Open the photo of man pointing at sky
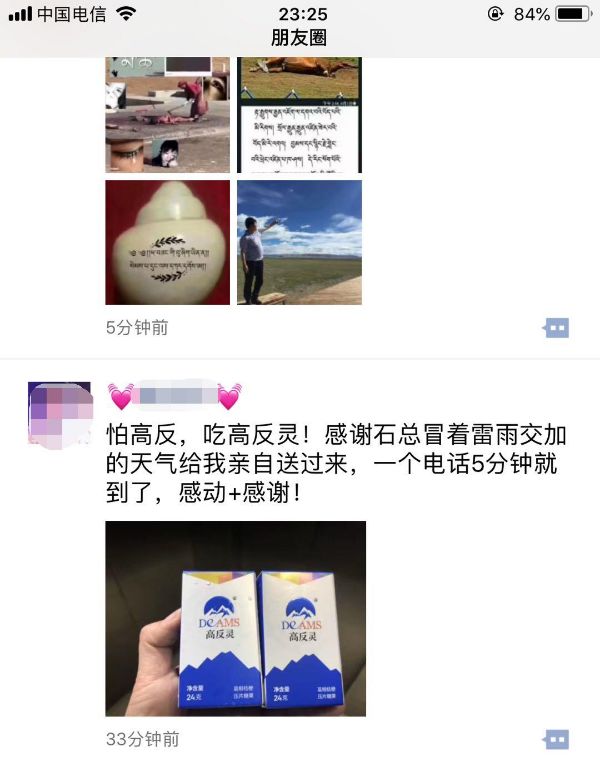This screenshot has height=768, width=601. pyautogui.click(x=299, y=242)
